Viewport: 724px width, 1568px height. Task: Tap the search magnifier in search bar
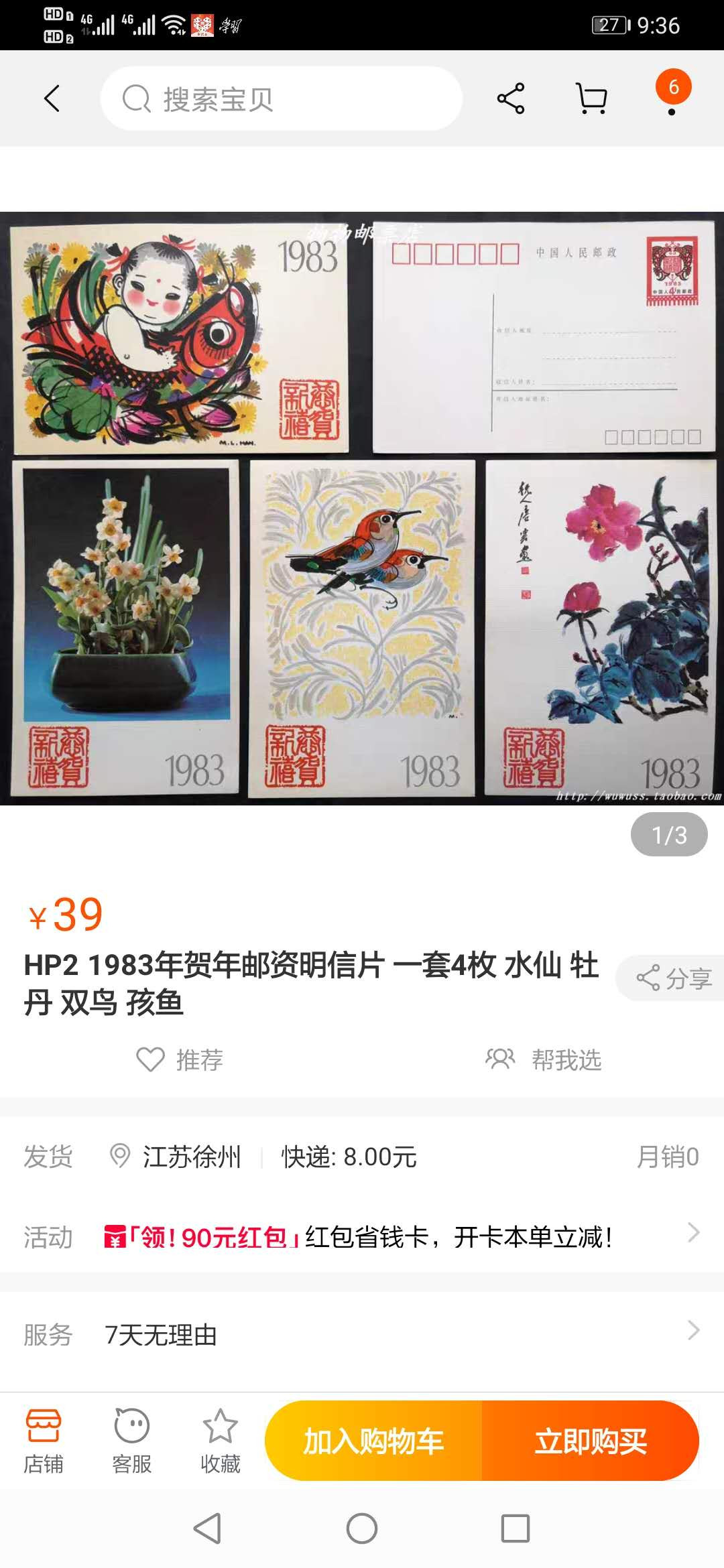(135, 99)
